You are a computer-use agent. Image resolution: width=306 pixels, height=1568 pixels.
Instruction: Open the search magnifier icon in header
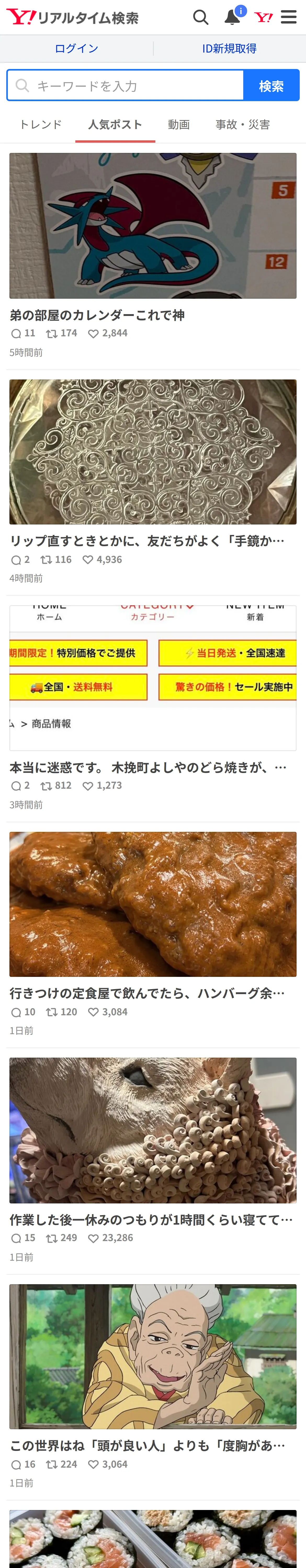click(201, 17)
